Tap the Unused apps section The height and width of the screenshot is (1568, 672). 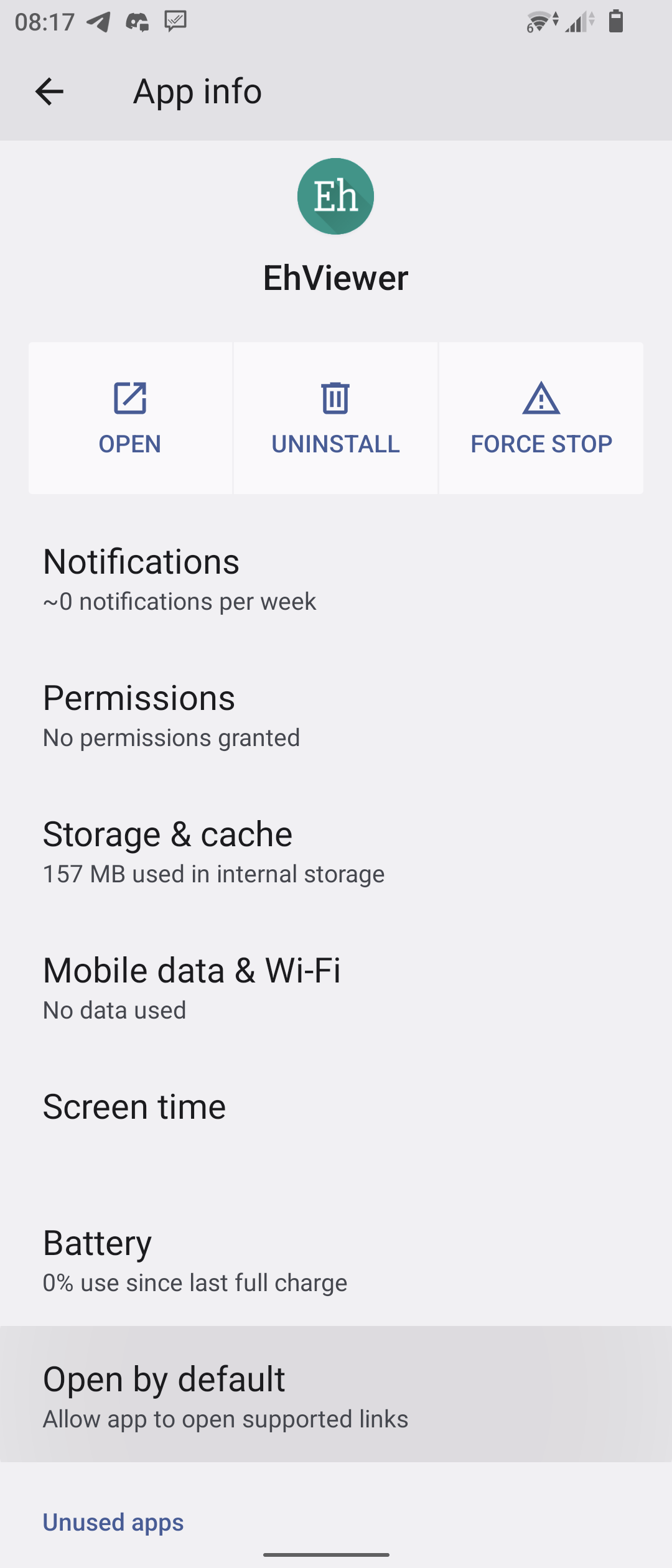pos(113,1522)
